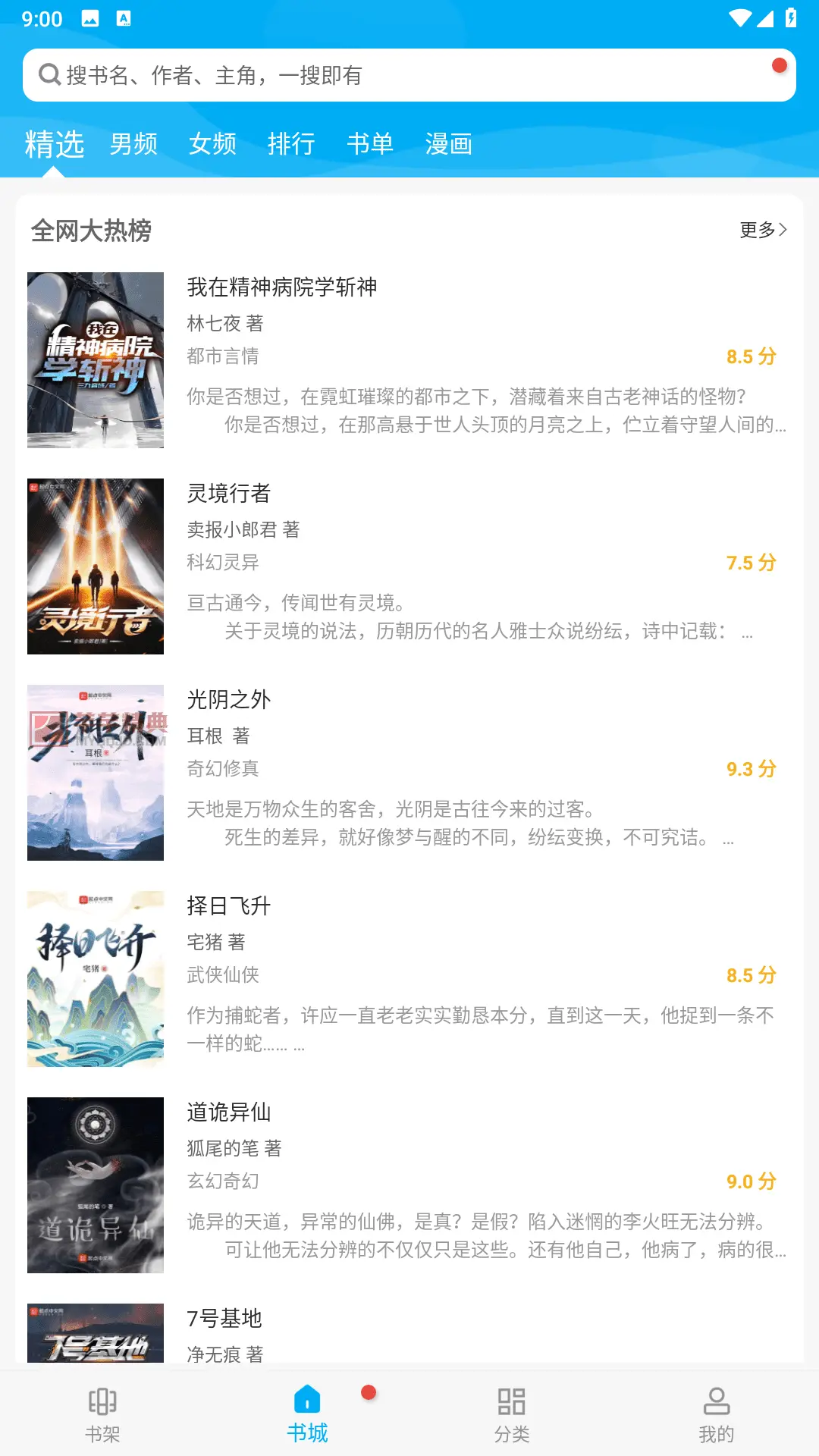Go to the 书架 bookshelf tab

click(102, 1414)
